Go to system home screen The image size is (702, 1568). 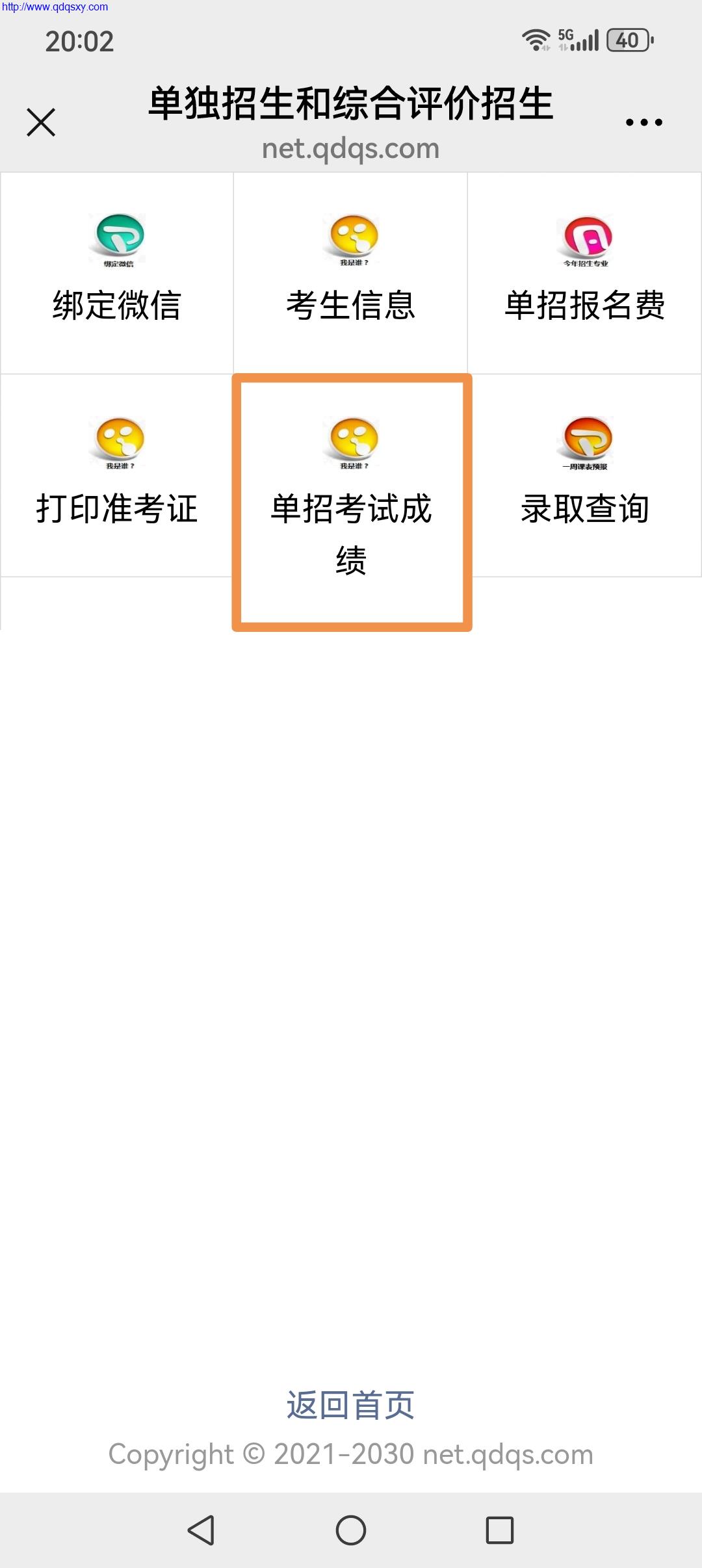[x=351, y=1530]
